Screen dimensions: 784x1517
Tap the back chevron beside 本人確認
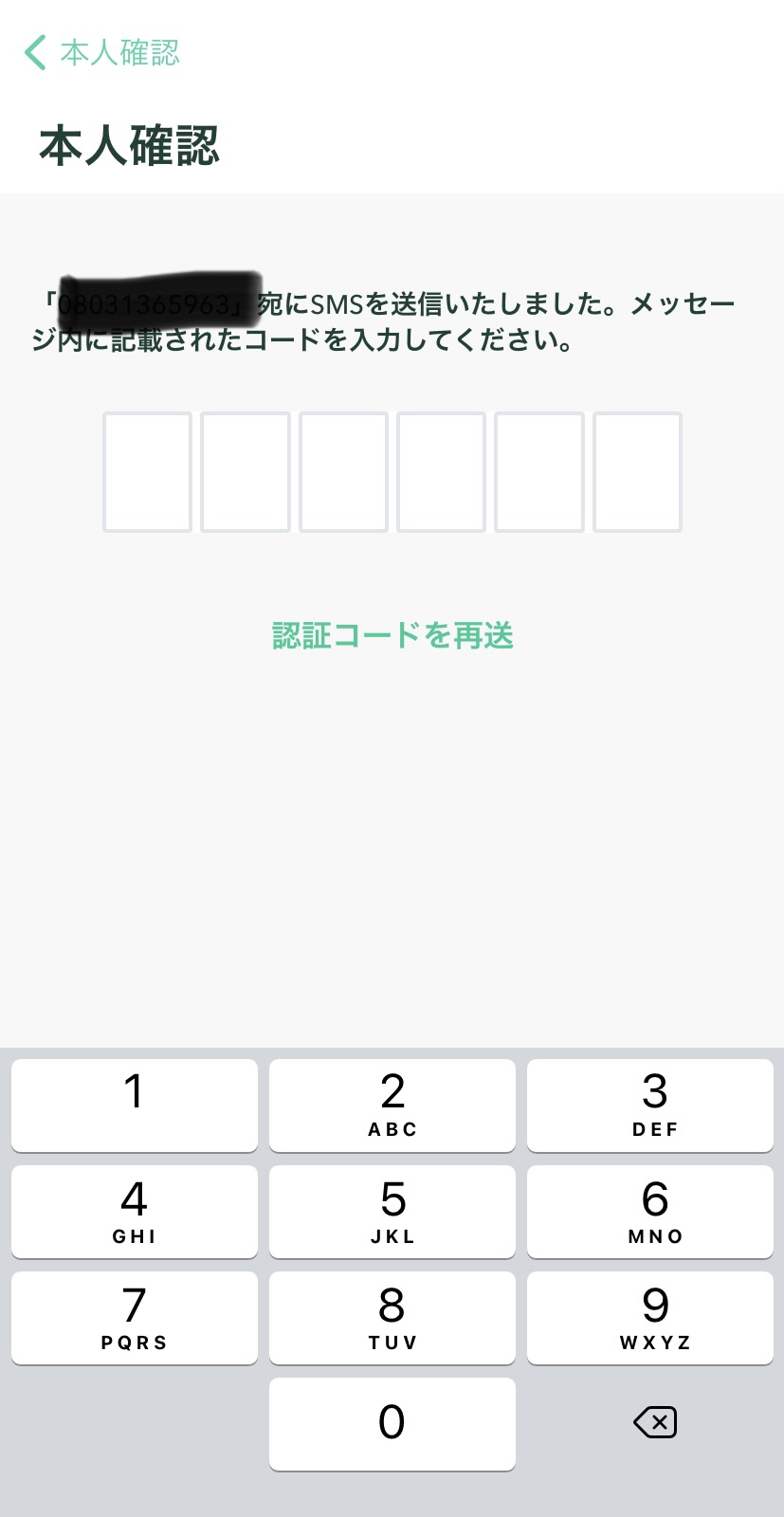pos(34,53)
